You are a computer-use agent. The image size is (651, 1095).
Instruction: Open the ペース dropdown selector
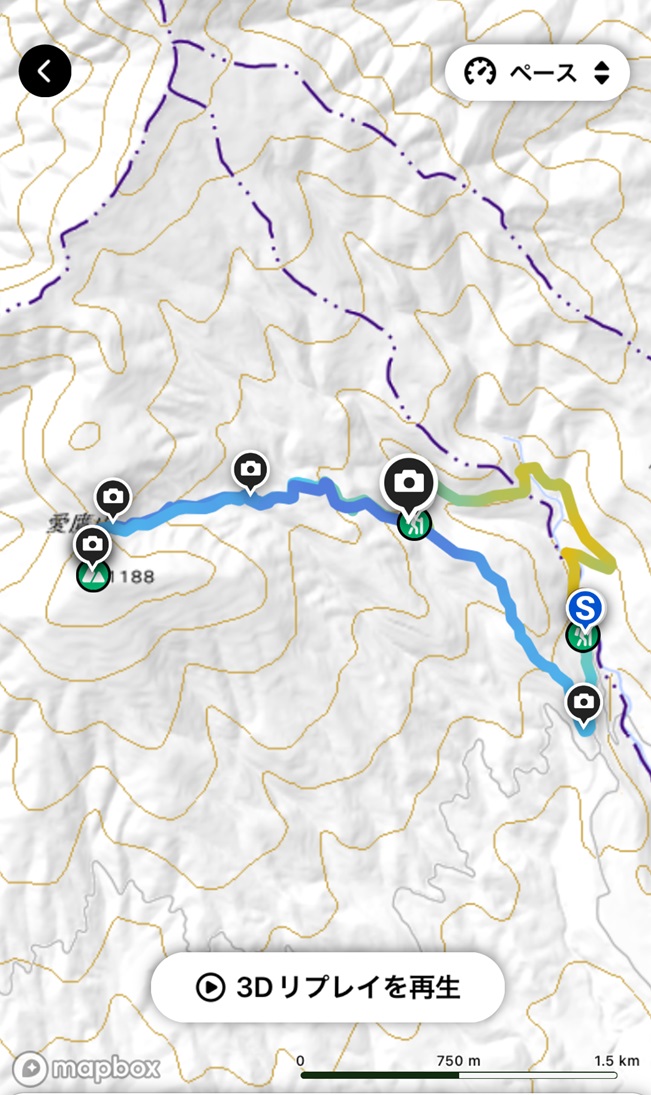click(537, 73)
